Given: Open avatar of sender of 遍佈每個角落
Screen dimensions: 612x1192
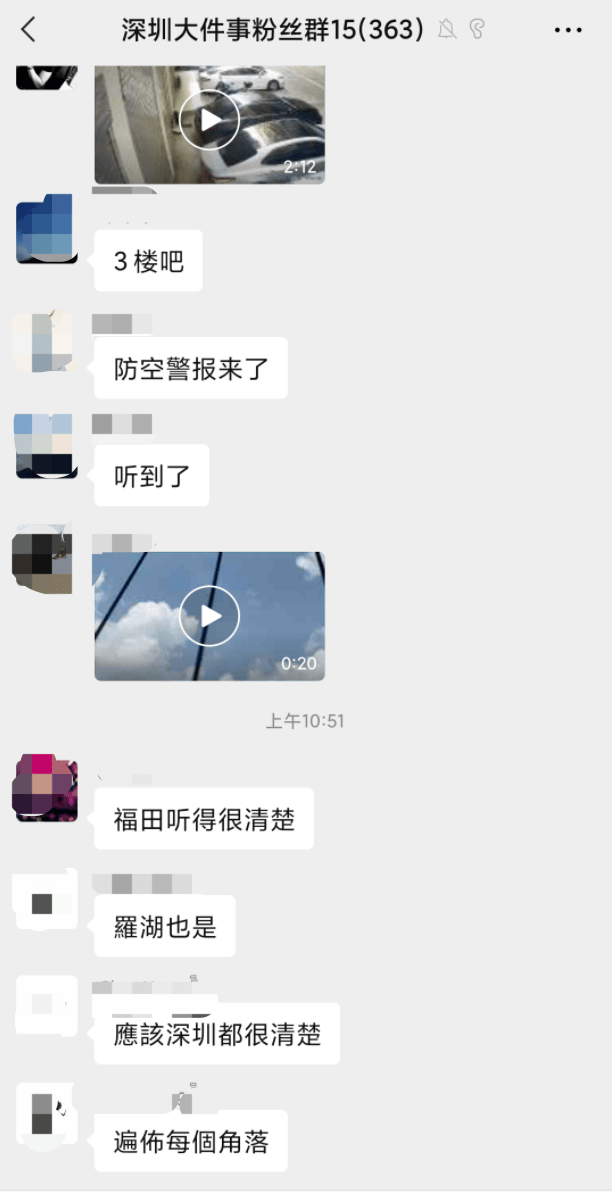Looking at the screenshot, I should point(45,1115).
